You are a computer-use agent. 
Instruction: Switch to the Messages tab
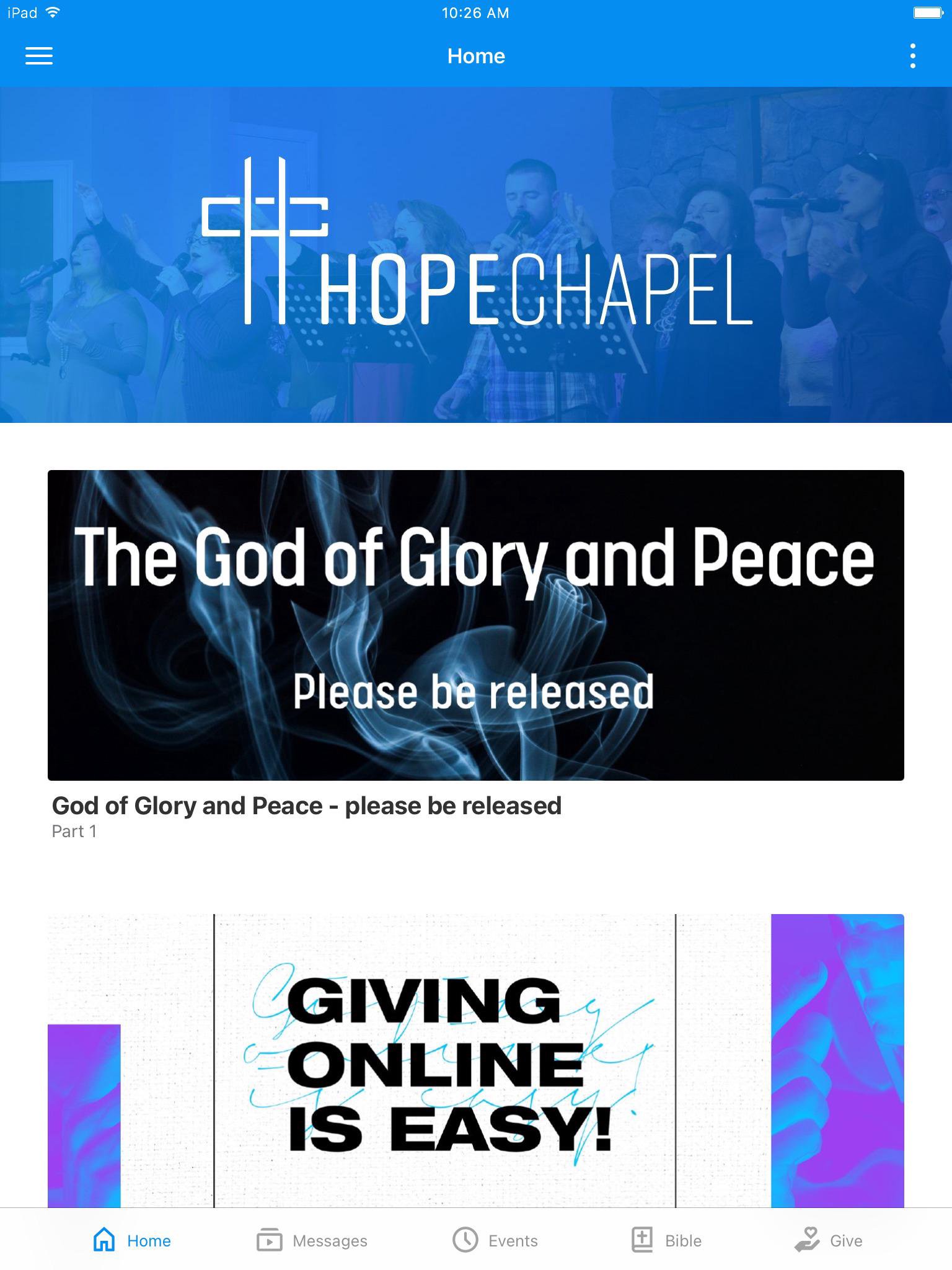[312, 1241]
